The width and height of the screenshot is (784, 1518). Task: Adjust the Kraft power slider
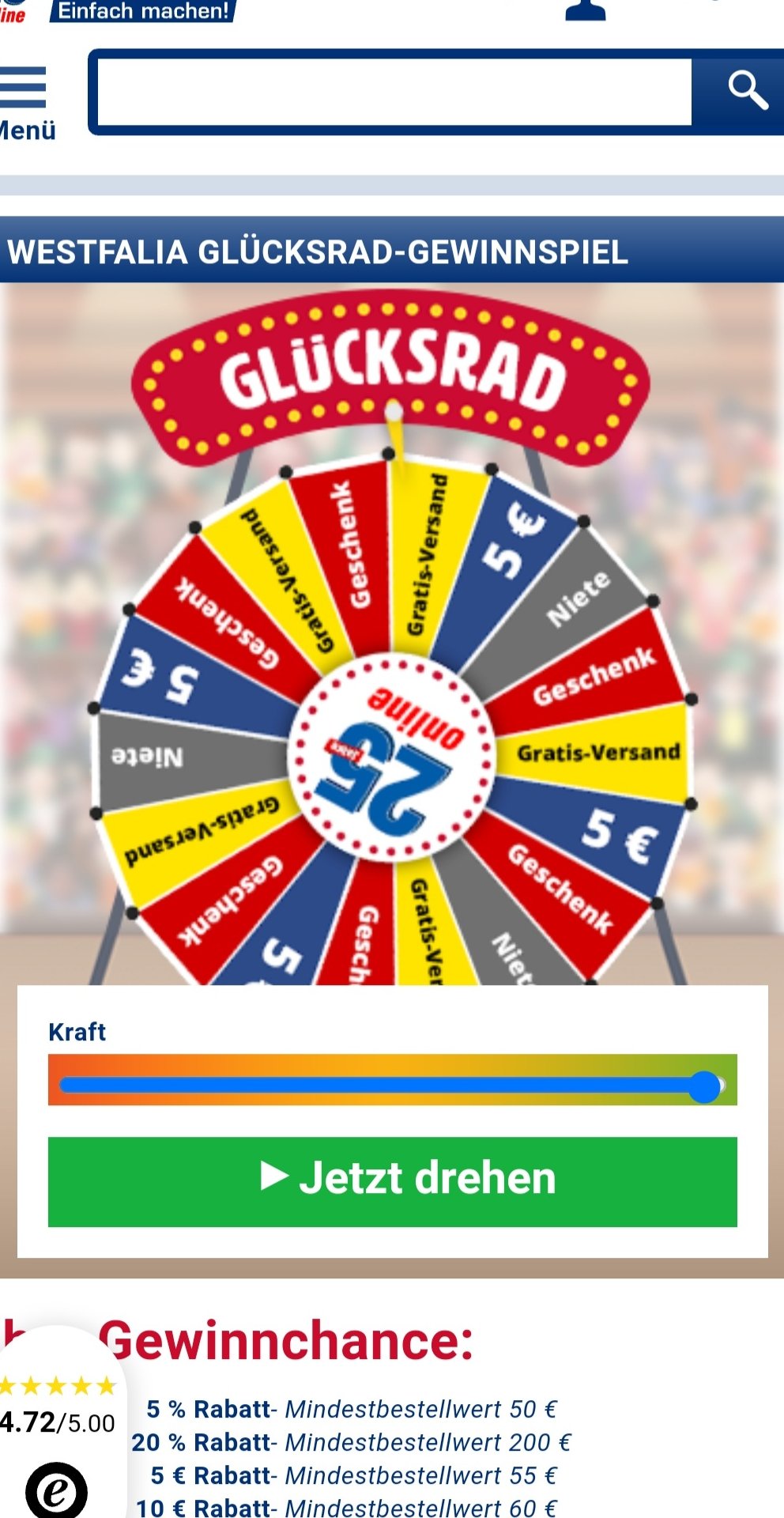704,1086
